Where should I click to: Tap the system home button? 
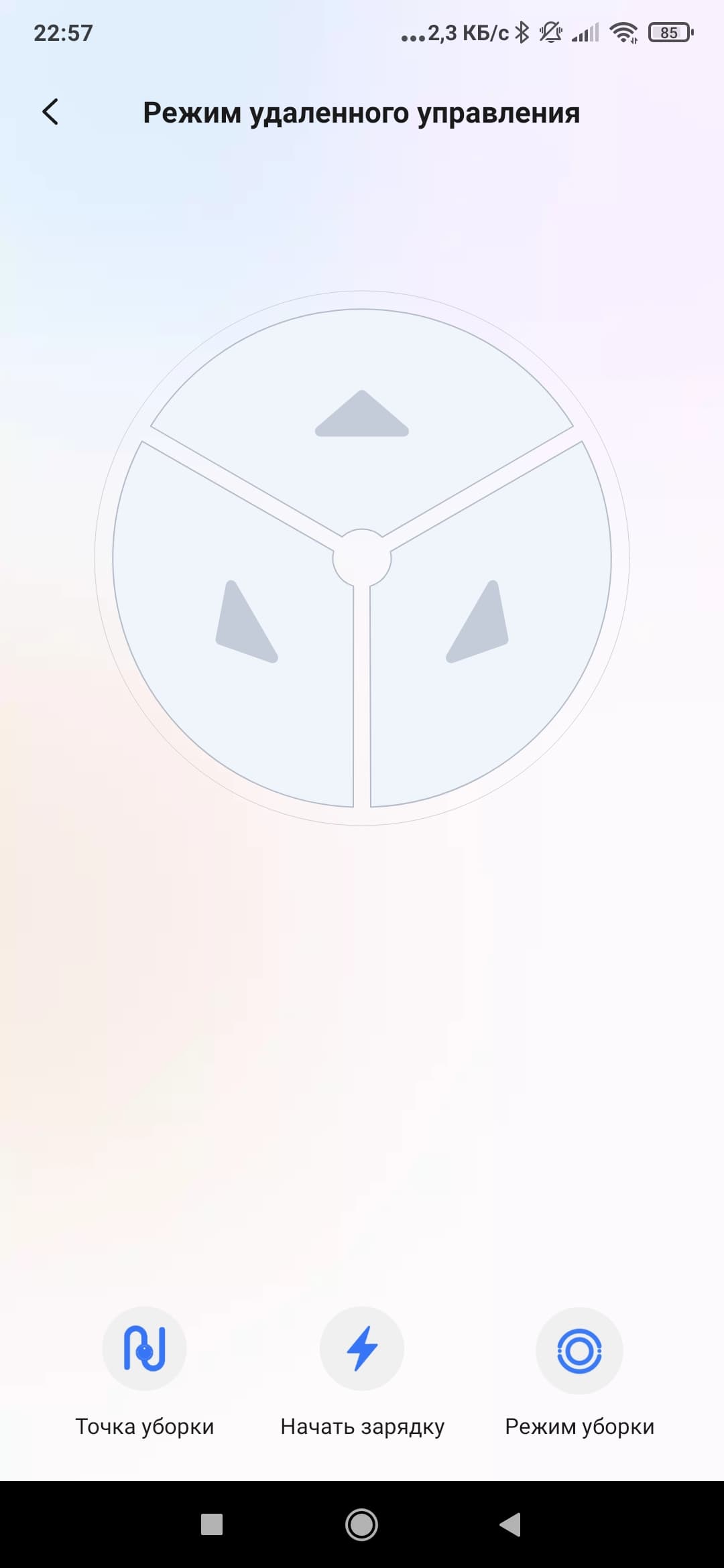(362, 1524)
